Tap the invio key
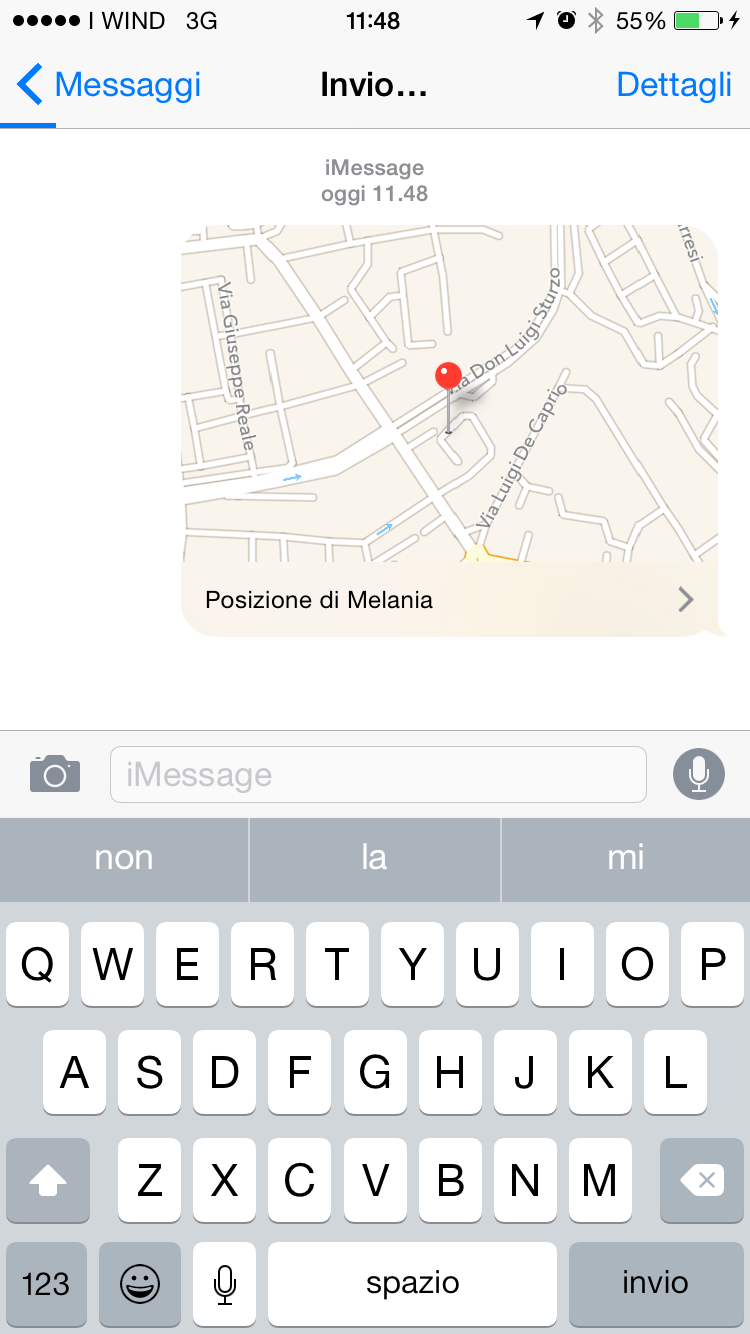Viewport: 750px width, 1334px height. 655,1283
